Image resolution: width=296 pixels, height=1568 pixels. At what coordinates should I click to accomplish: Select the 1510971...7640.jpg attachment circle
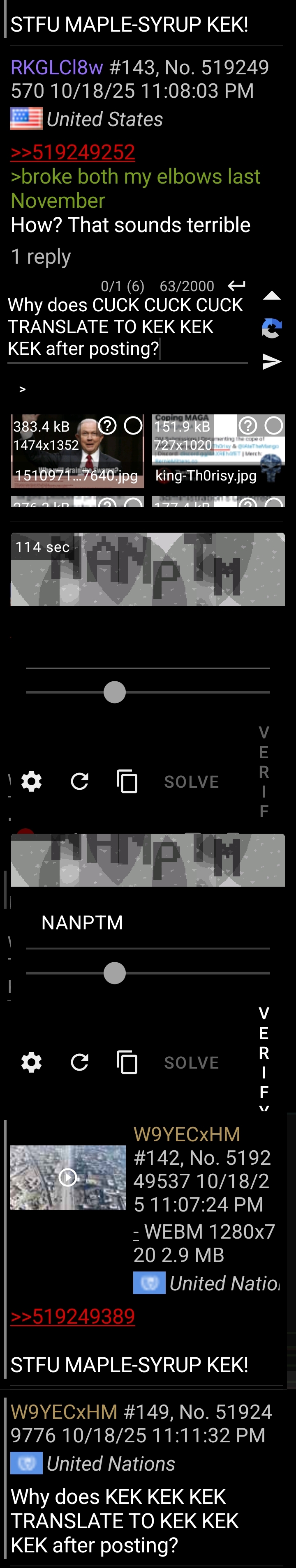tap(133, 425)
